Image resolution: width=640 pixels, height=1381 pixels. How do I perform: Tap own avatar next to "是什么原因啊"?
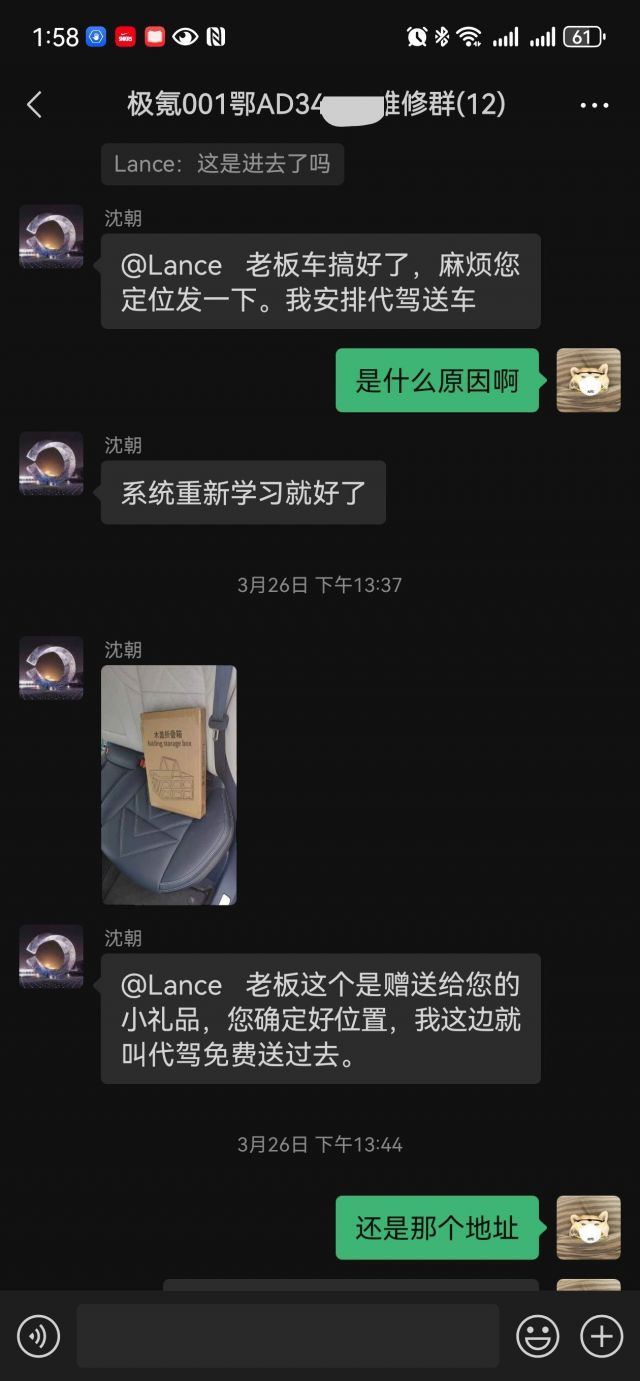pyautogui.click(x=588, y=380)
